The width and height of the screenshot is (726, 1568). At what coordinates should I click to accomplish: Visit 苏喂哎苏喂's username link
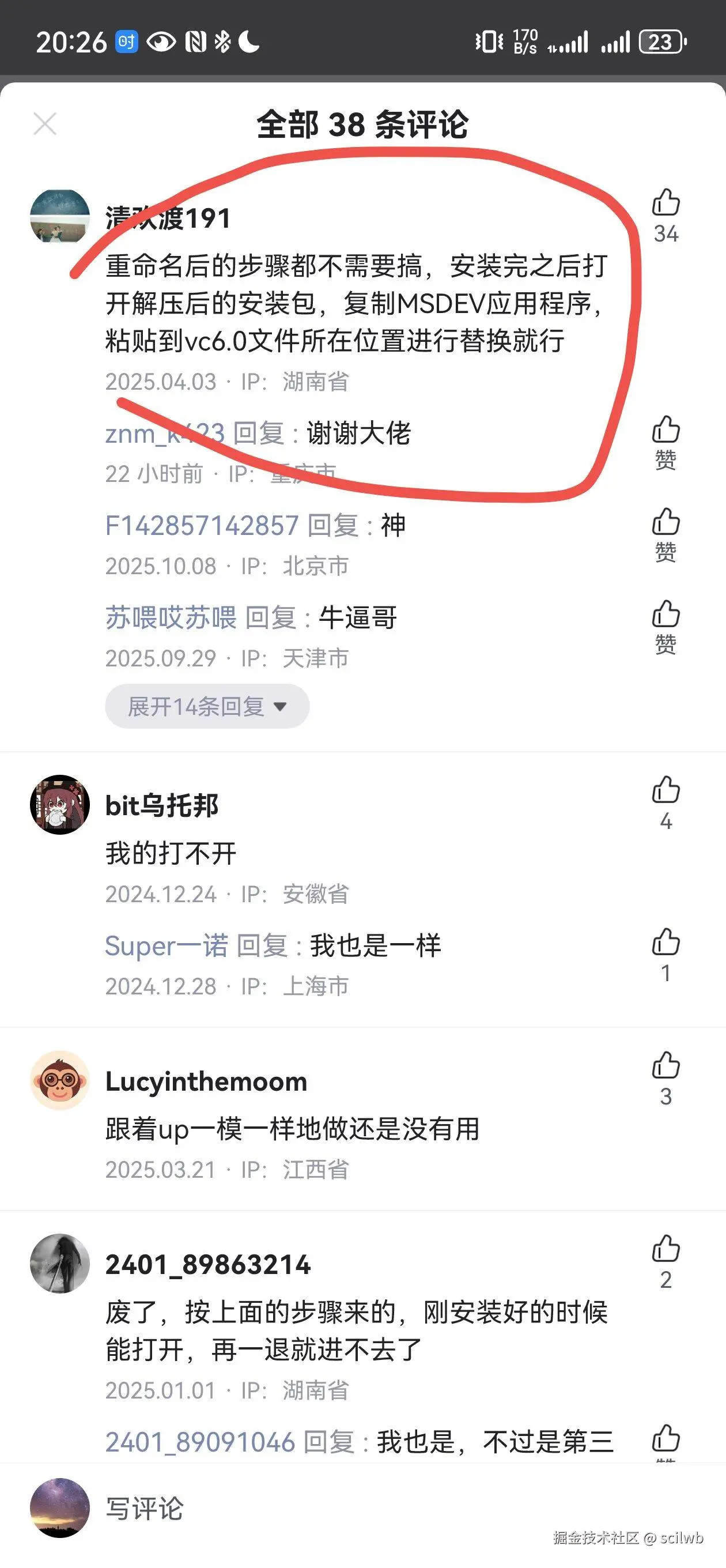point(171,618)
